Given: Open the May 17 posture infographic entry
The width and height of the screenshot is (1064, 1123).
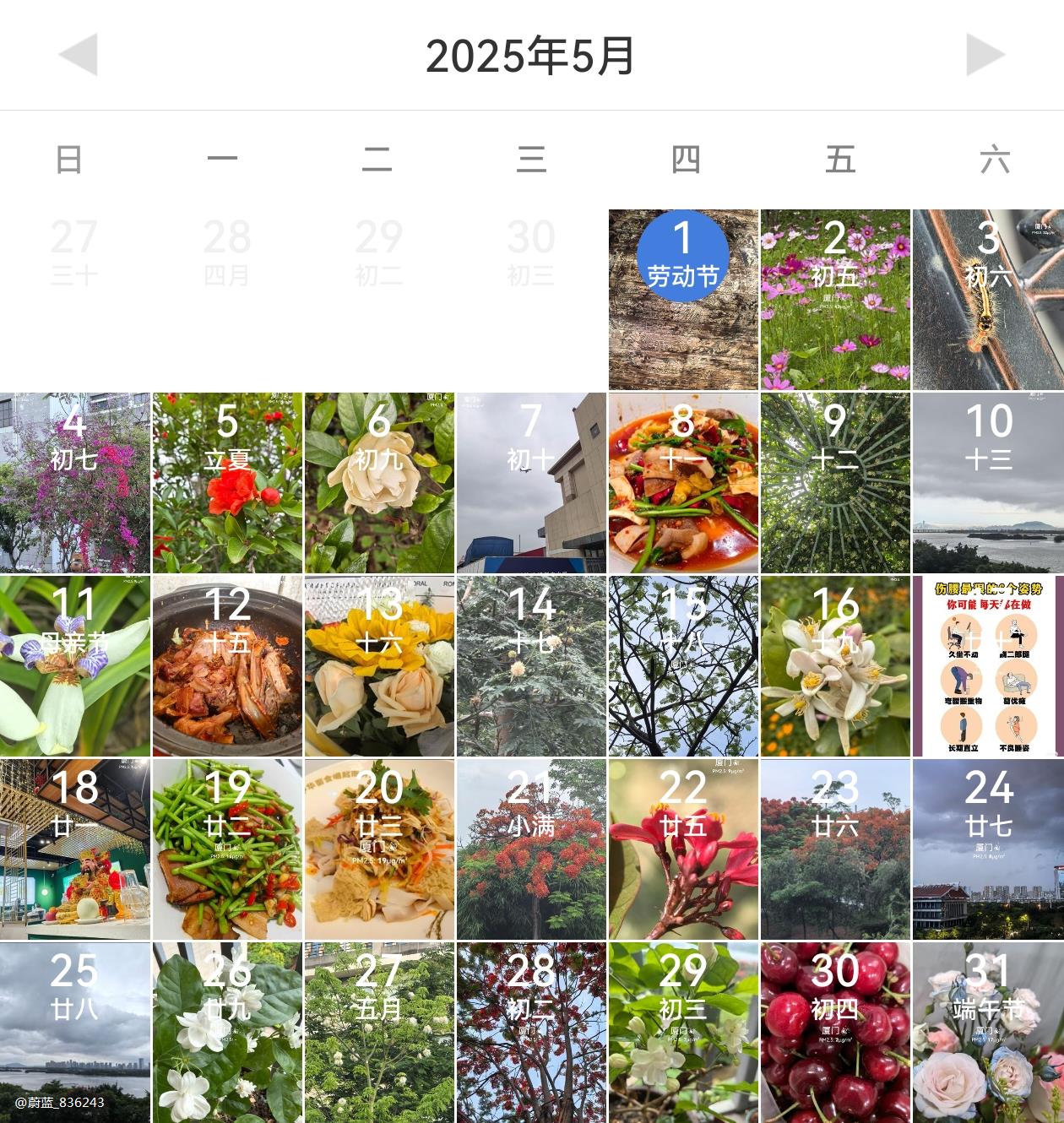Looking at the screenshot, I should 987,665.
